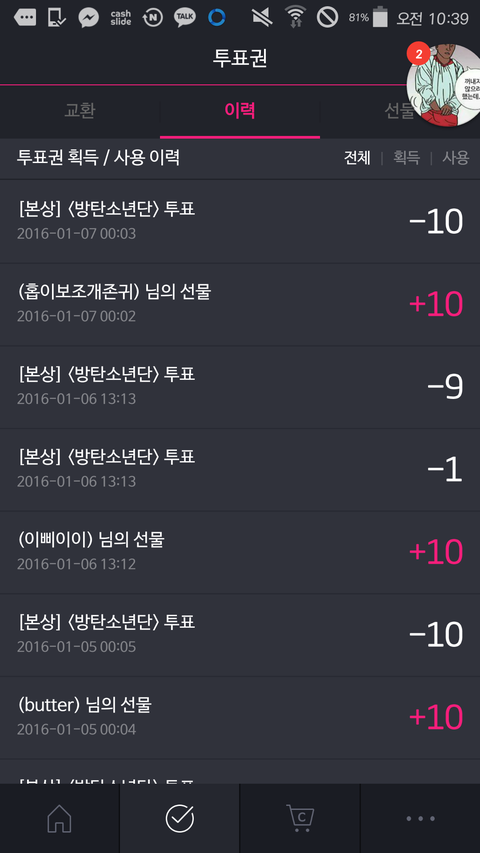
Task: Filter history by 획득
Action: click(407, 158)
